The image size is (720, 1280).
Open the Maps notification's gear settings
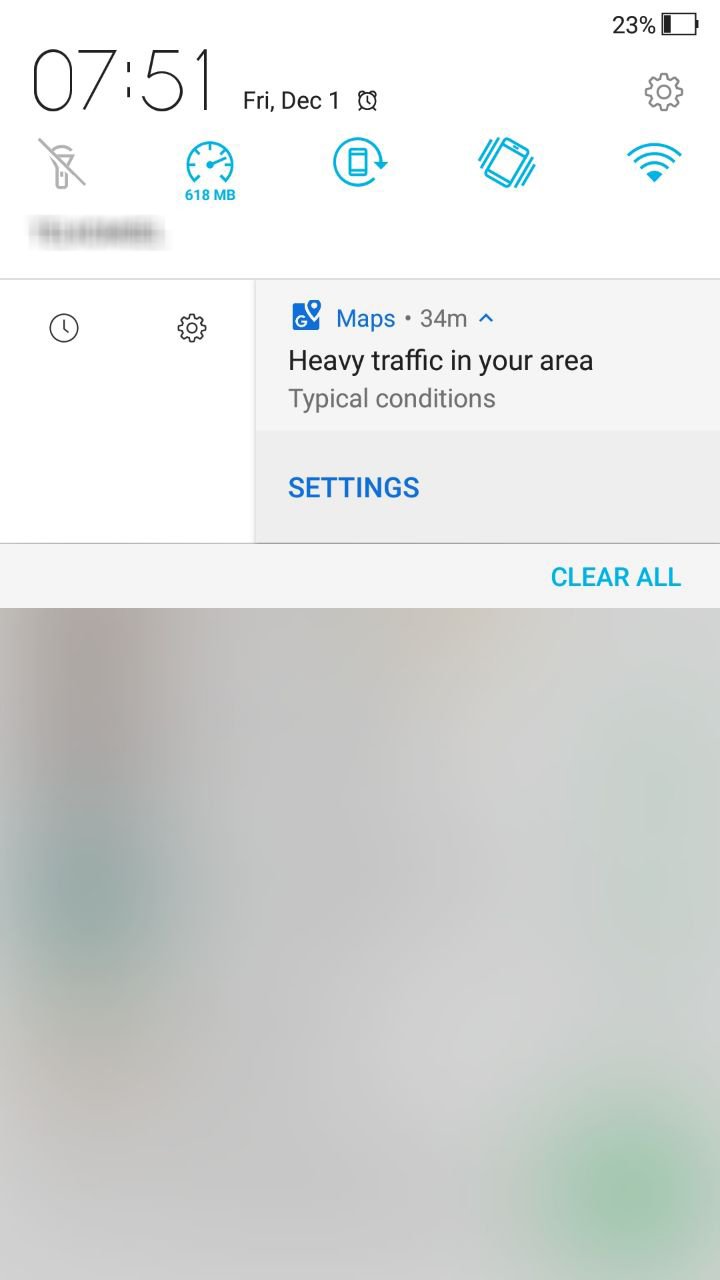coord(191,328)
